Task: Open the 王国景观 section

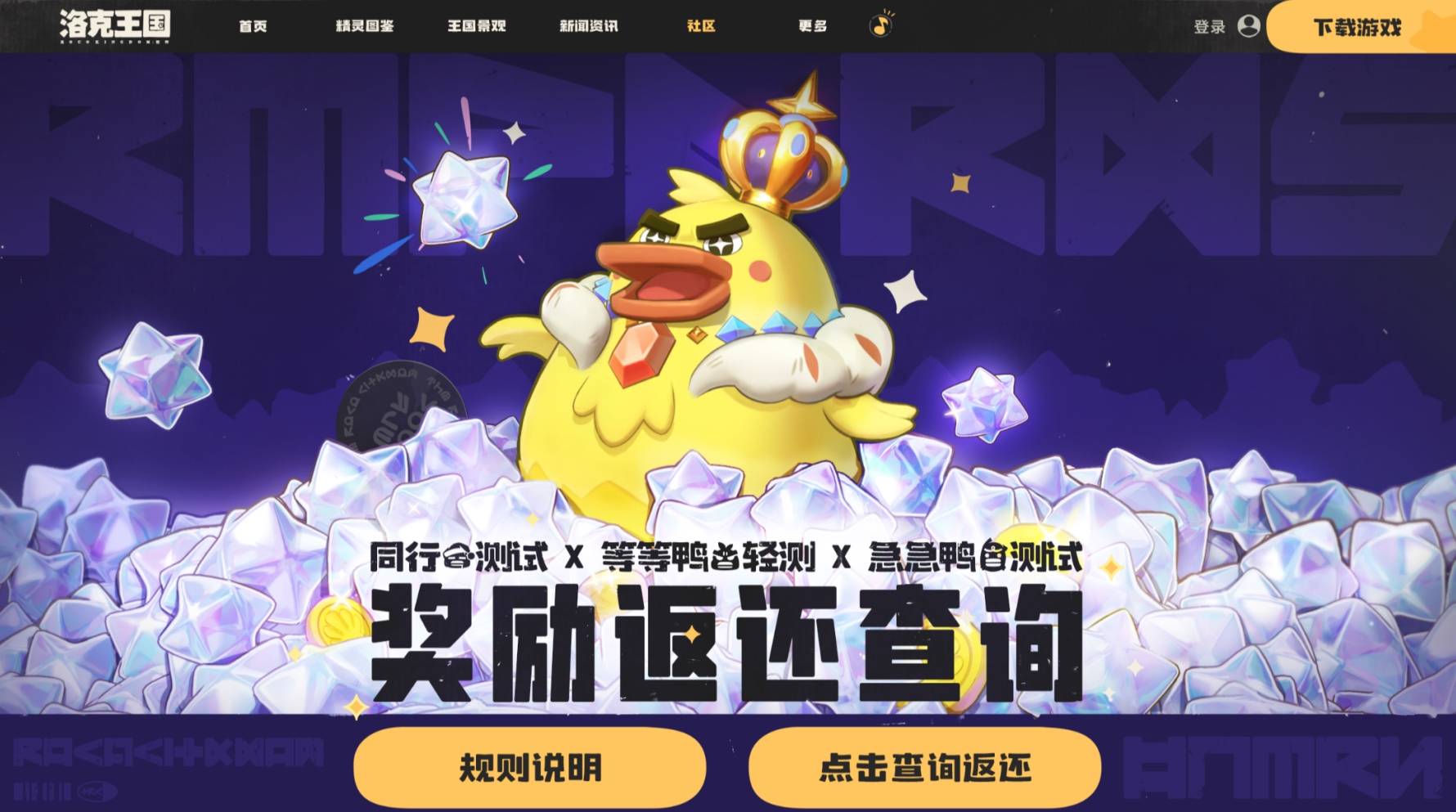Action: tap(476, 26)
